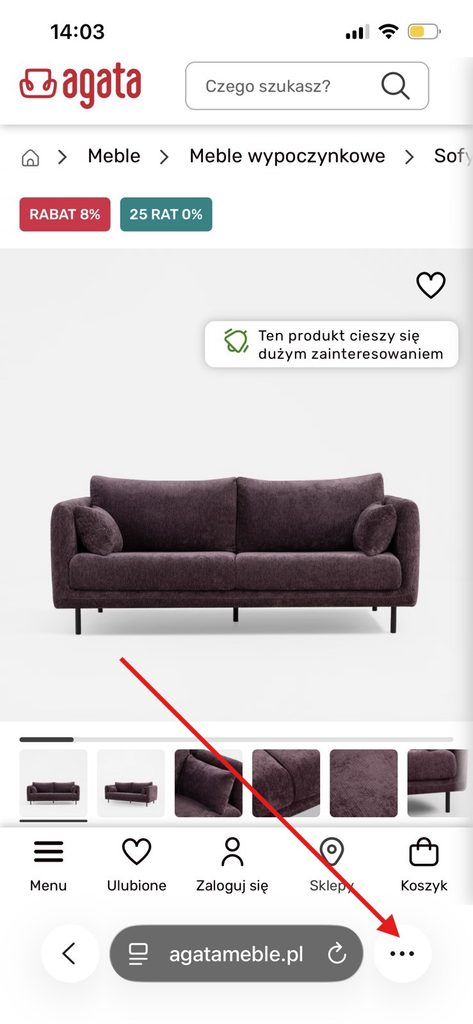Add the sofa to favorites with heart icon

coord(431,285)
